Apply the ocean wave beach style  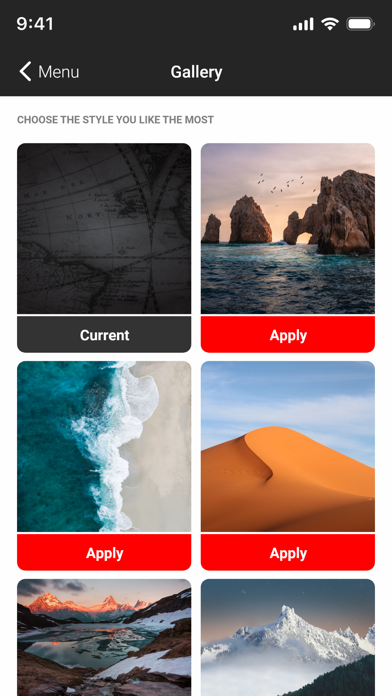[104, 552]
